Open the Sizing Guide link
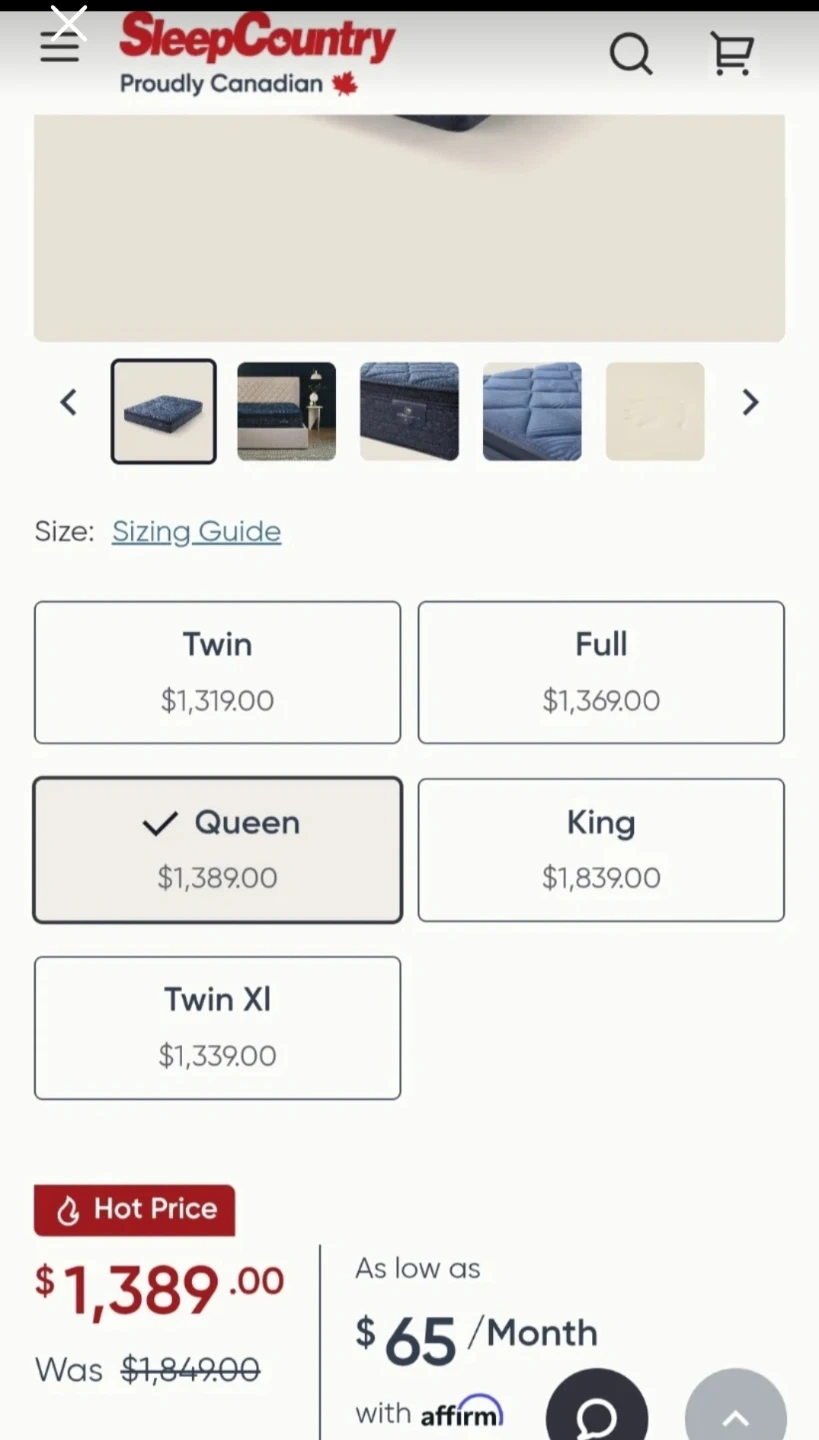 [196, 531]
